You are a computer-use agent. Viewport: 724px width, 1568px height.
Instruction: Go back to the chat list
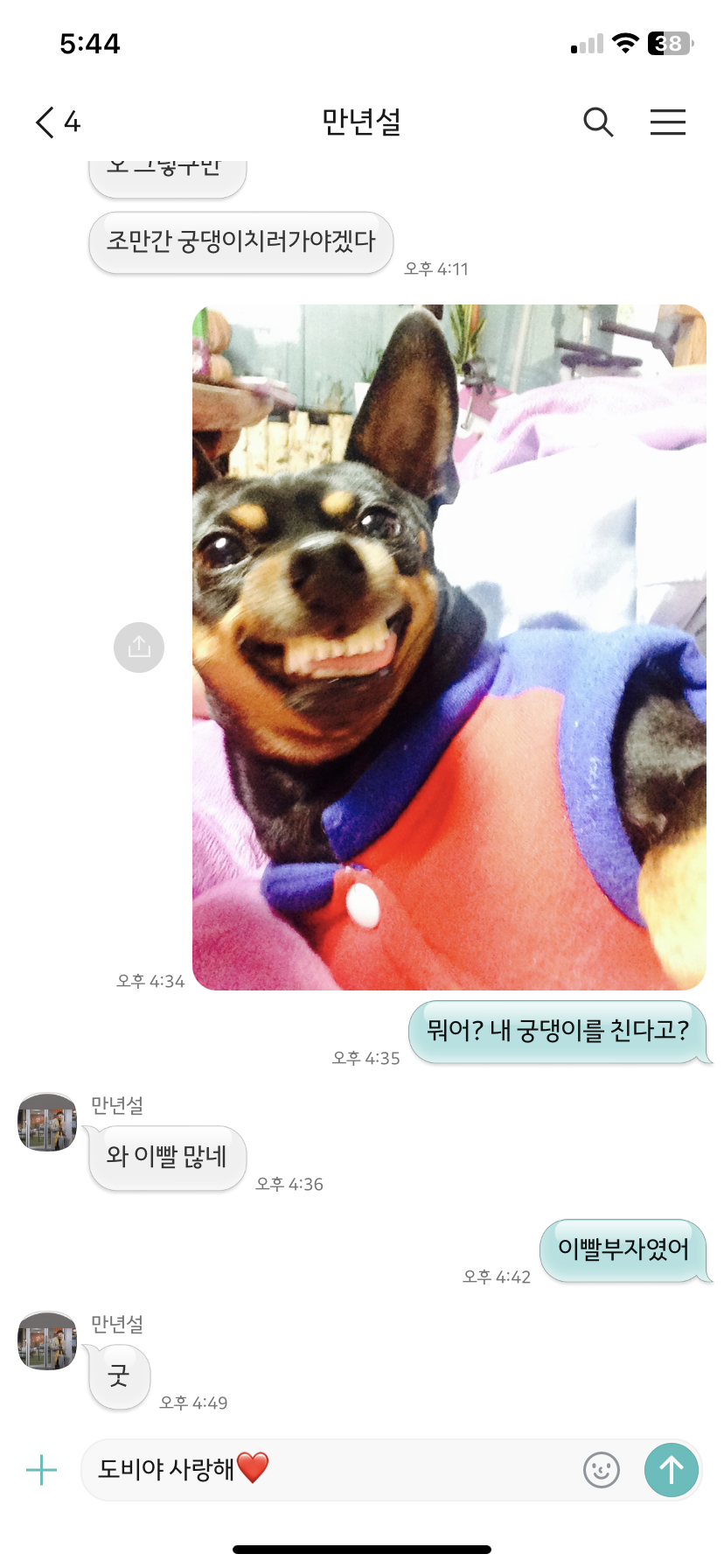pos(57,122)
